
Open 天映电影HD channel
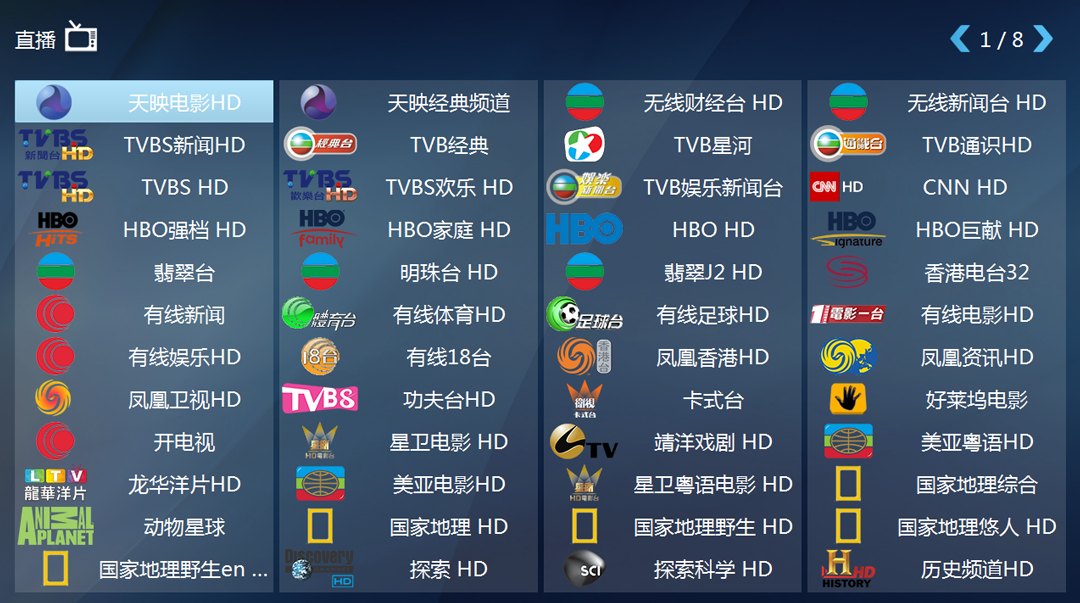pyautogui.click(x=144, y=102)
